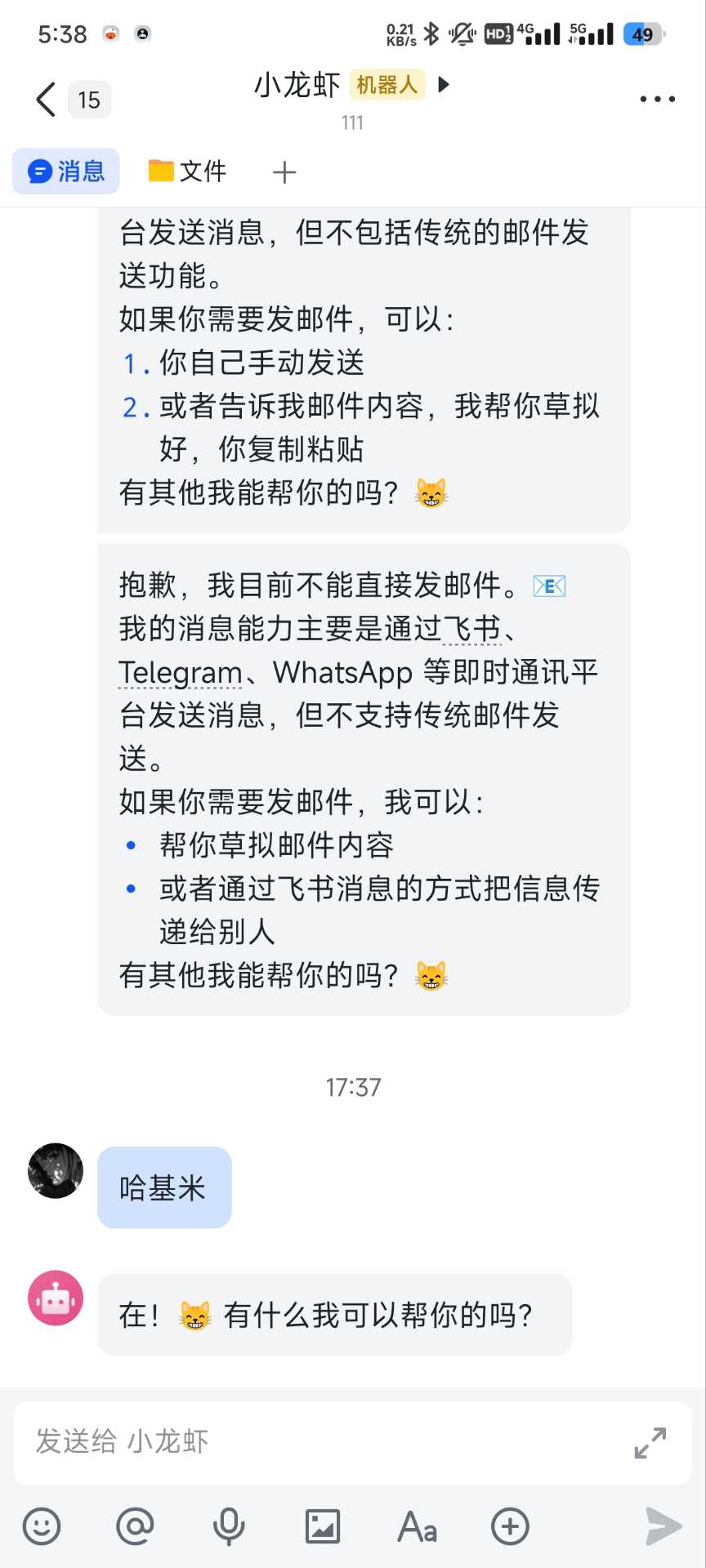This screenshot has width=706, height=1568.
Task: View the sender's profile avatar beside 哈基米
Action: 56,1170
